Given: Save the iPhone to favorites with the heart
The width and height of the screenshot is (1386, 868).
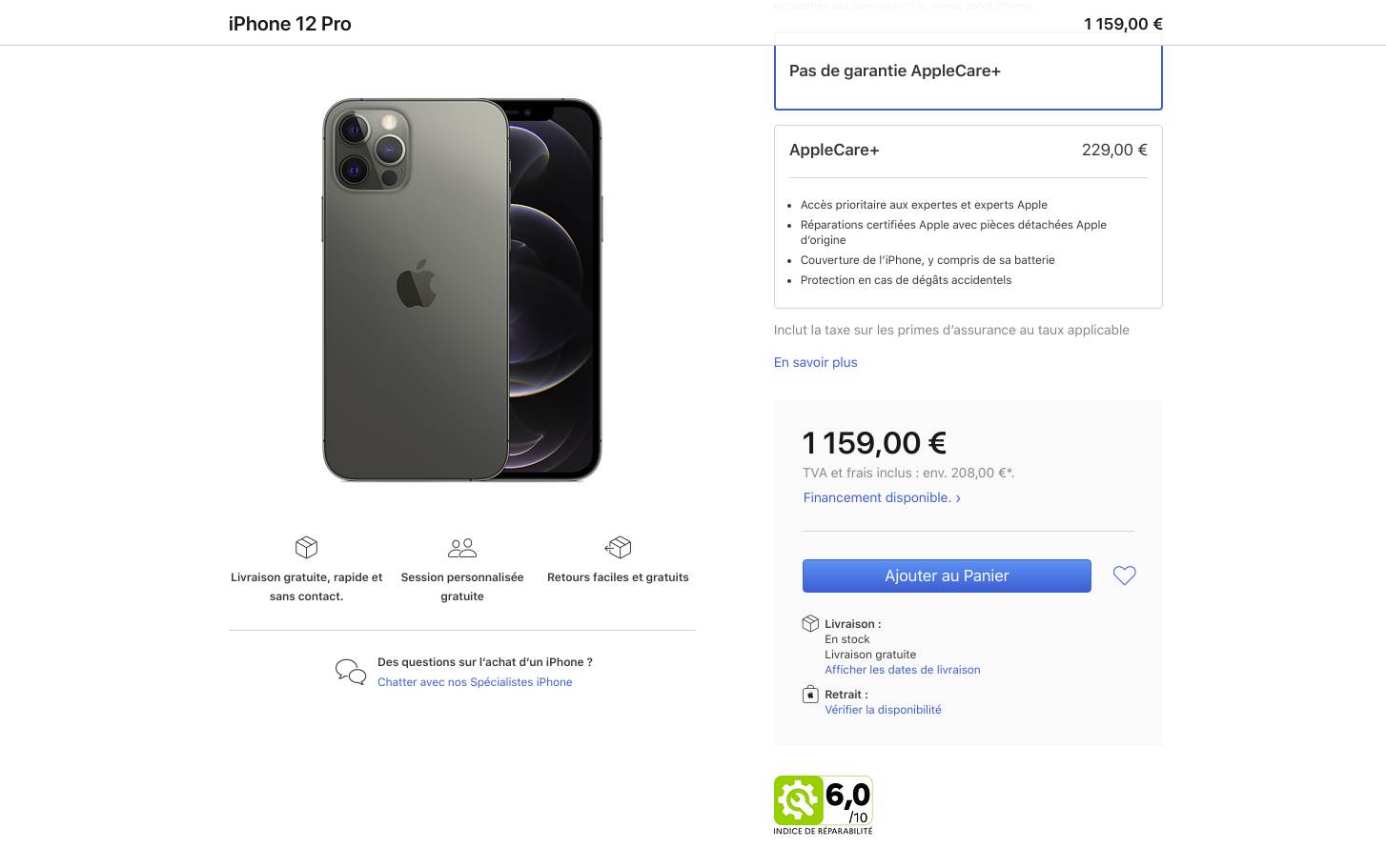Looking at the screenshot, I should pyautogui.click(x=1124, y=575).
